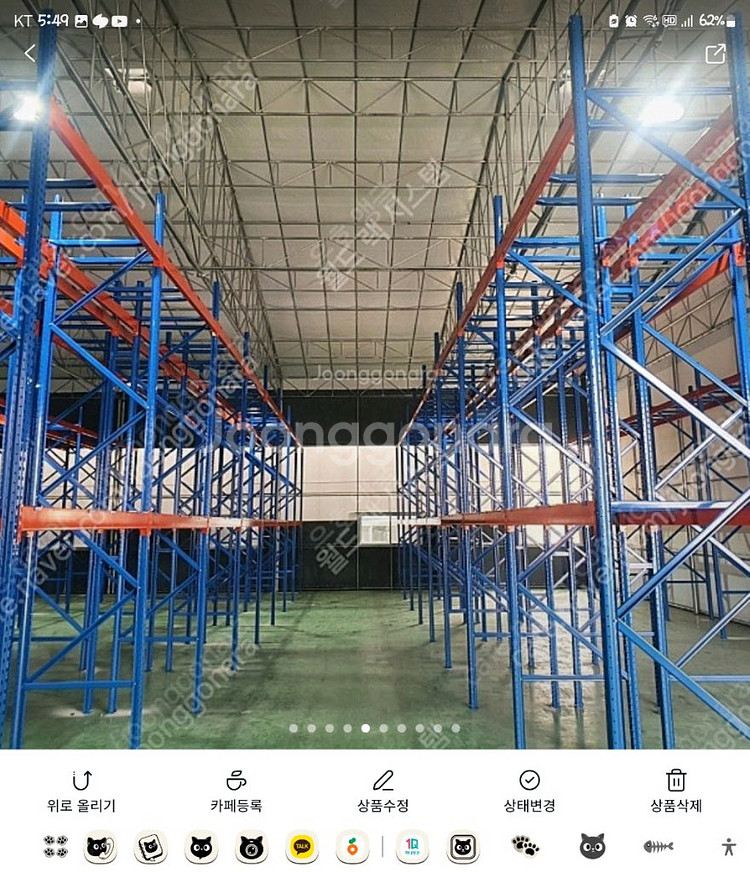Open the app drawer grid in the taskbar
This screenshot has height=873, width=750.
[x=55, y=847]
